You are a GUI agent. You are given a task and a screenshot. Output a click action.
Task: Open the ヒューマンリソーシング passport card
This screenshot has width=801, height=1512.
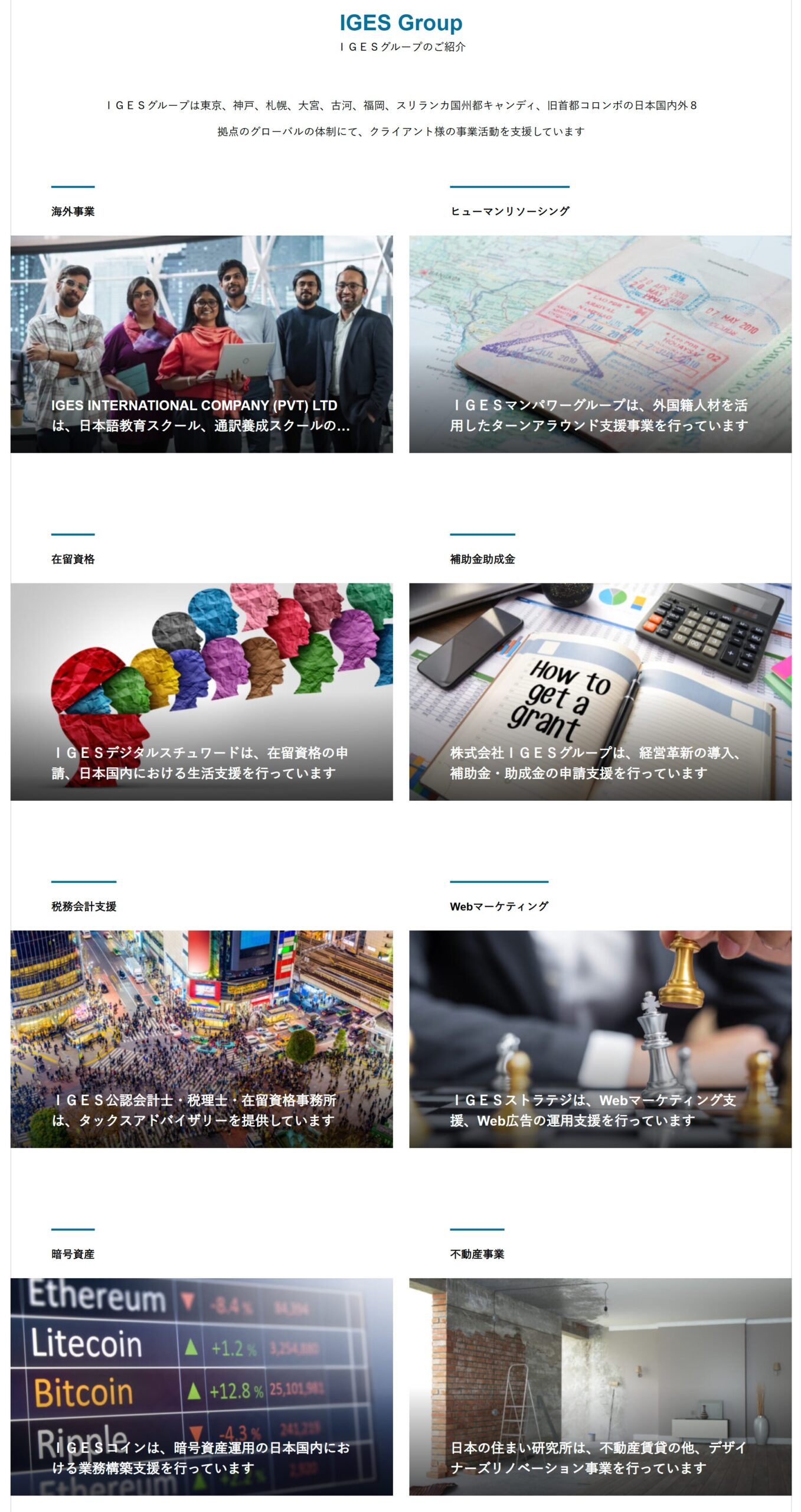pyautogui.click(x=600, y=344)
